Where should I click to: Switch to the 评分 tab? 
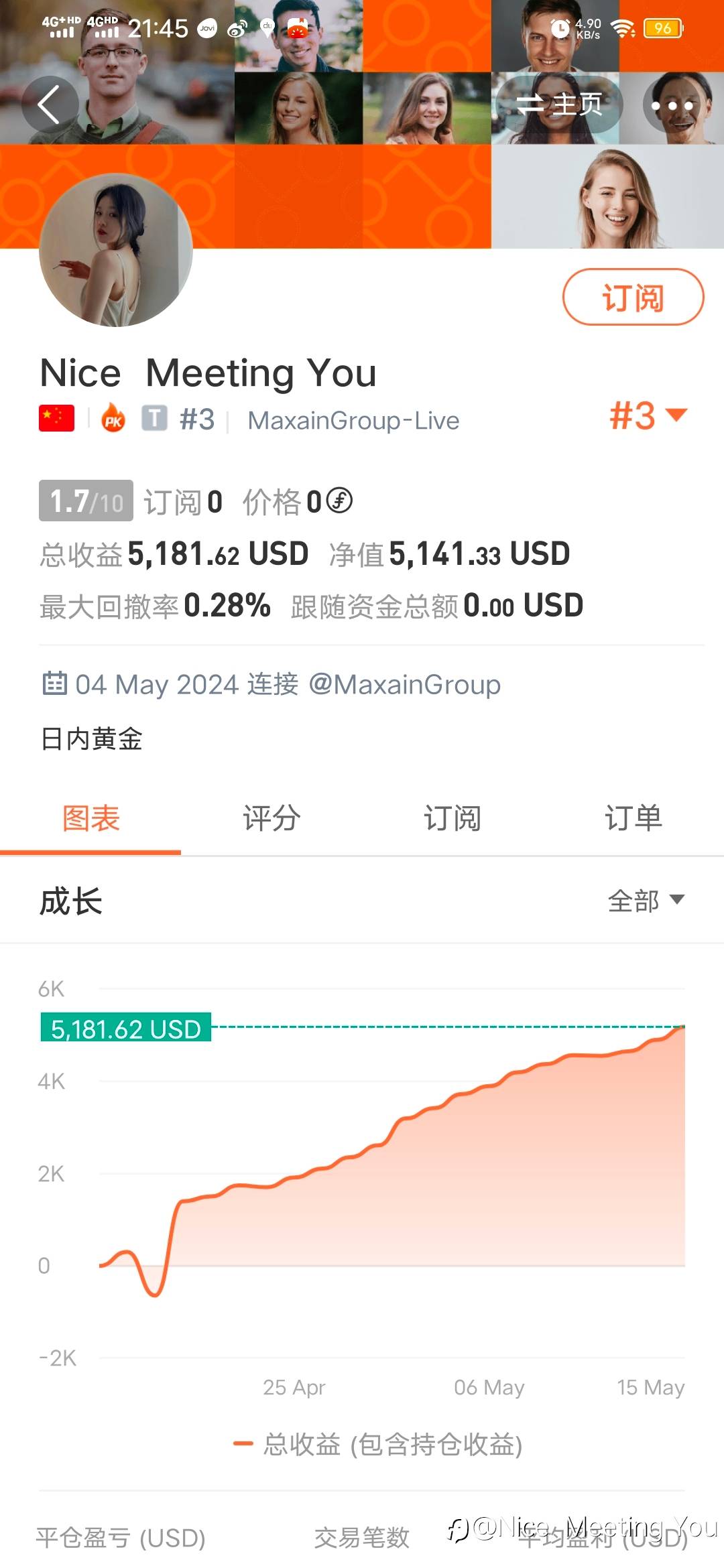click(x=271, y=818)
